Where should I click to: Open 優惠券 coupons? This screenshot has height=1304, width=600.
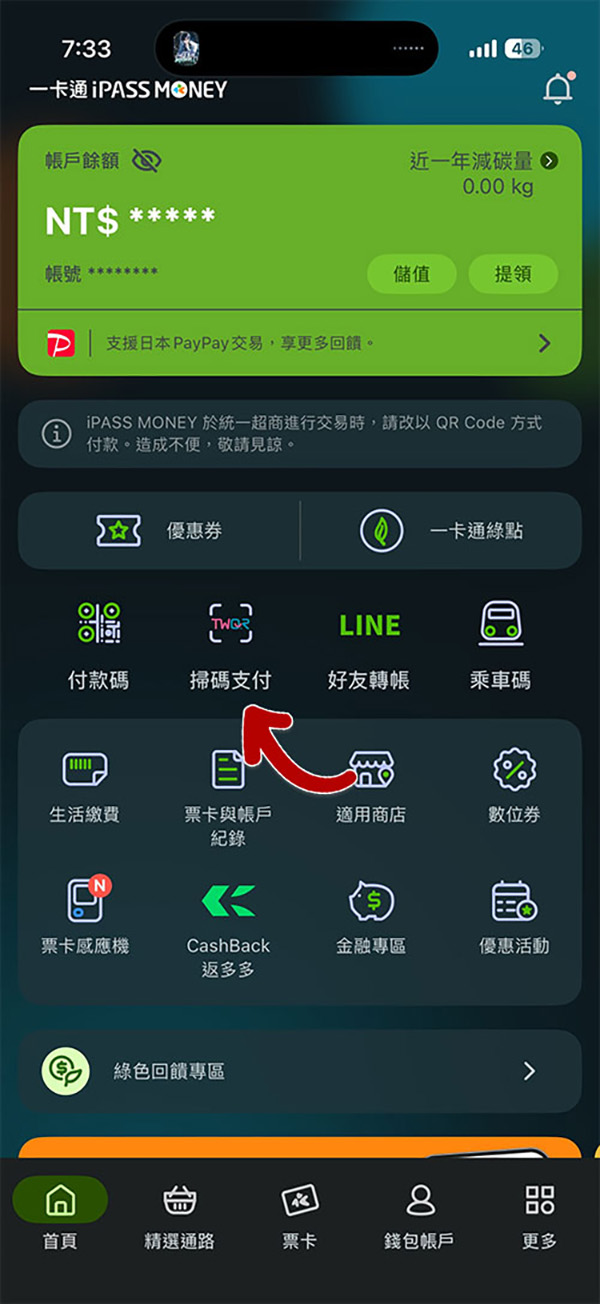point(159,531)
